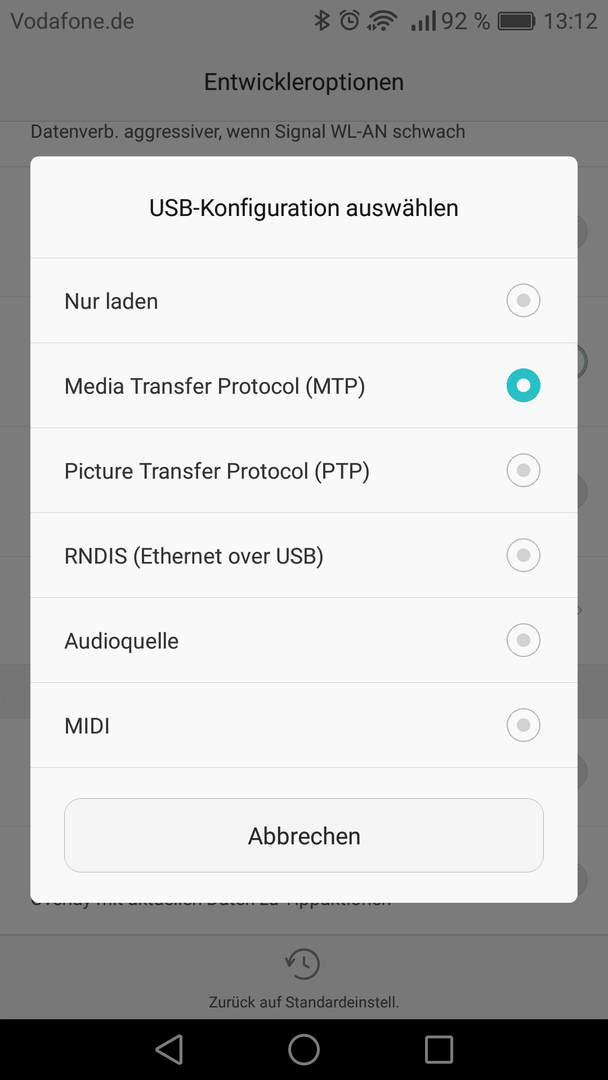Screen dimensions: 608x1080
Task: Choose the MIDI option
Action: 304,725
